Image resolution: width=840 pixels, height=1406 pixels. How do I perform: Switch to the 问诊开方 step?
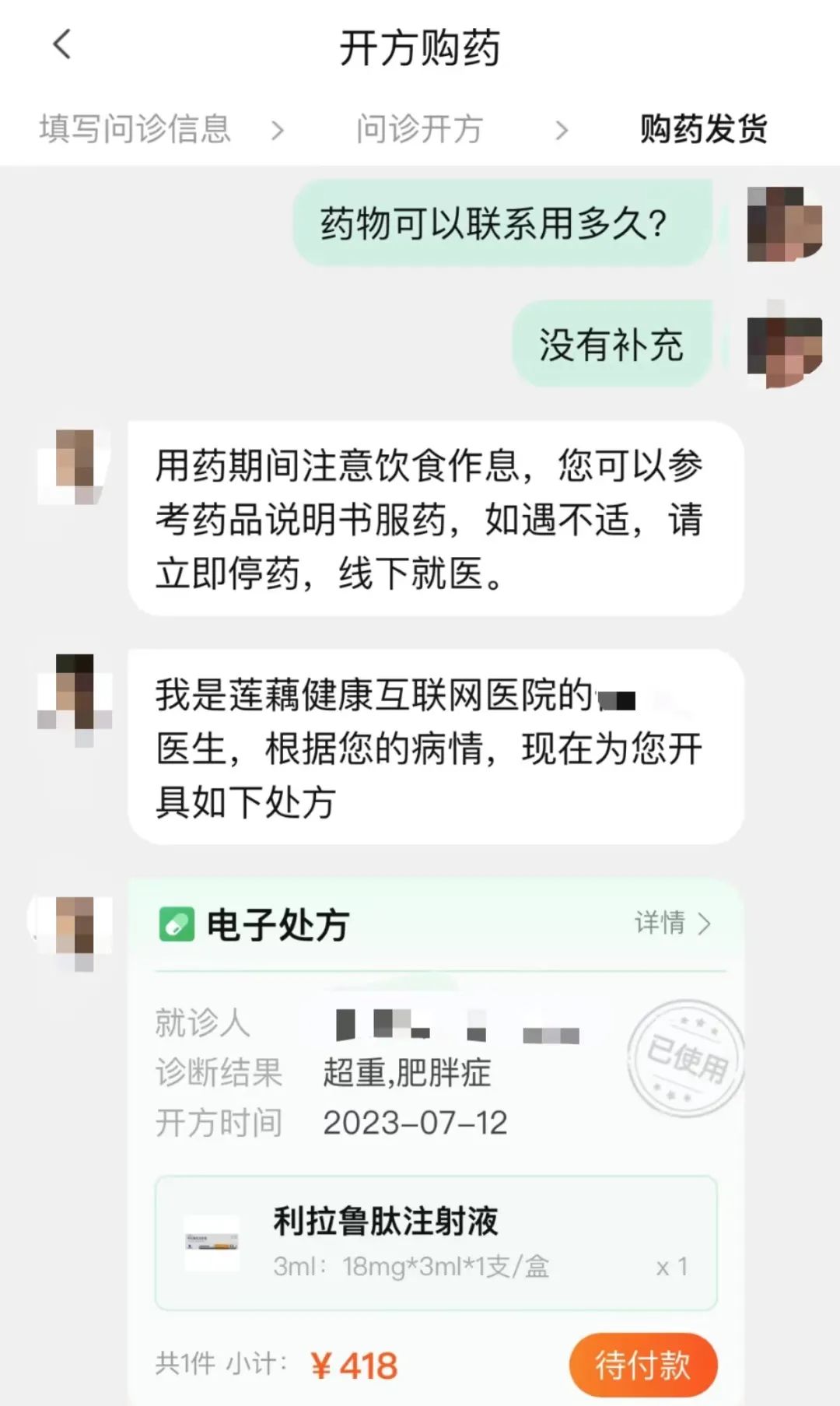(x=420, y=129)
